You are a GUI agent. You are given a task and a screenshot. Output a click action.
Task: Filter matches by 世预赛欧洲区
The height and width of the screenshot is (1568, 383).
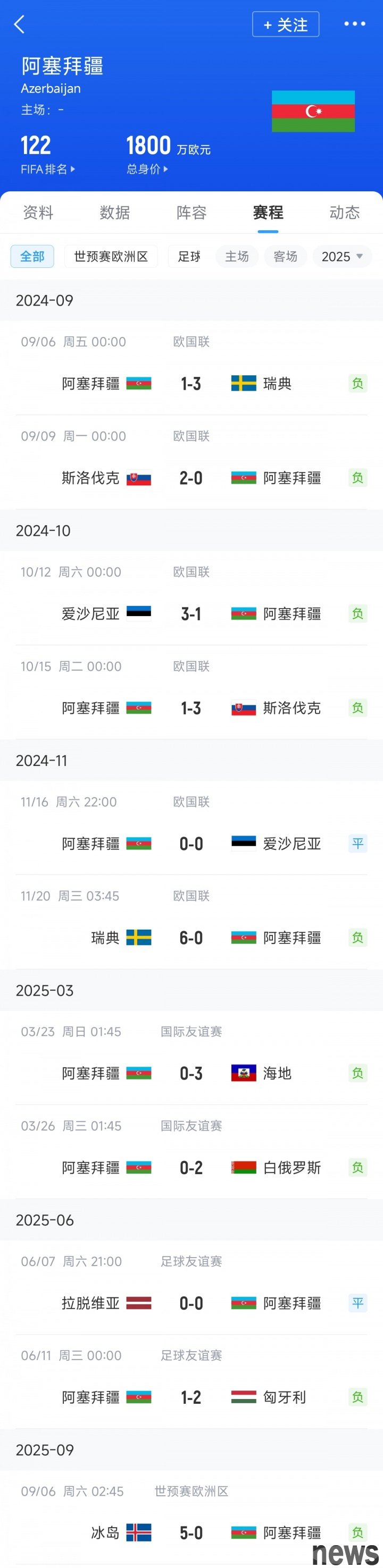111,256
